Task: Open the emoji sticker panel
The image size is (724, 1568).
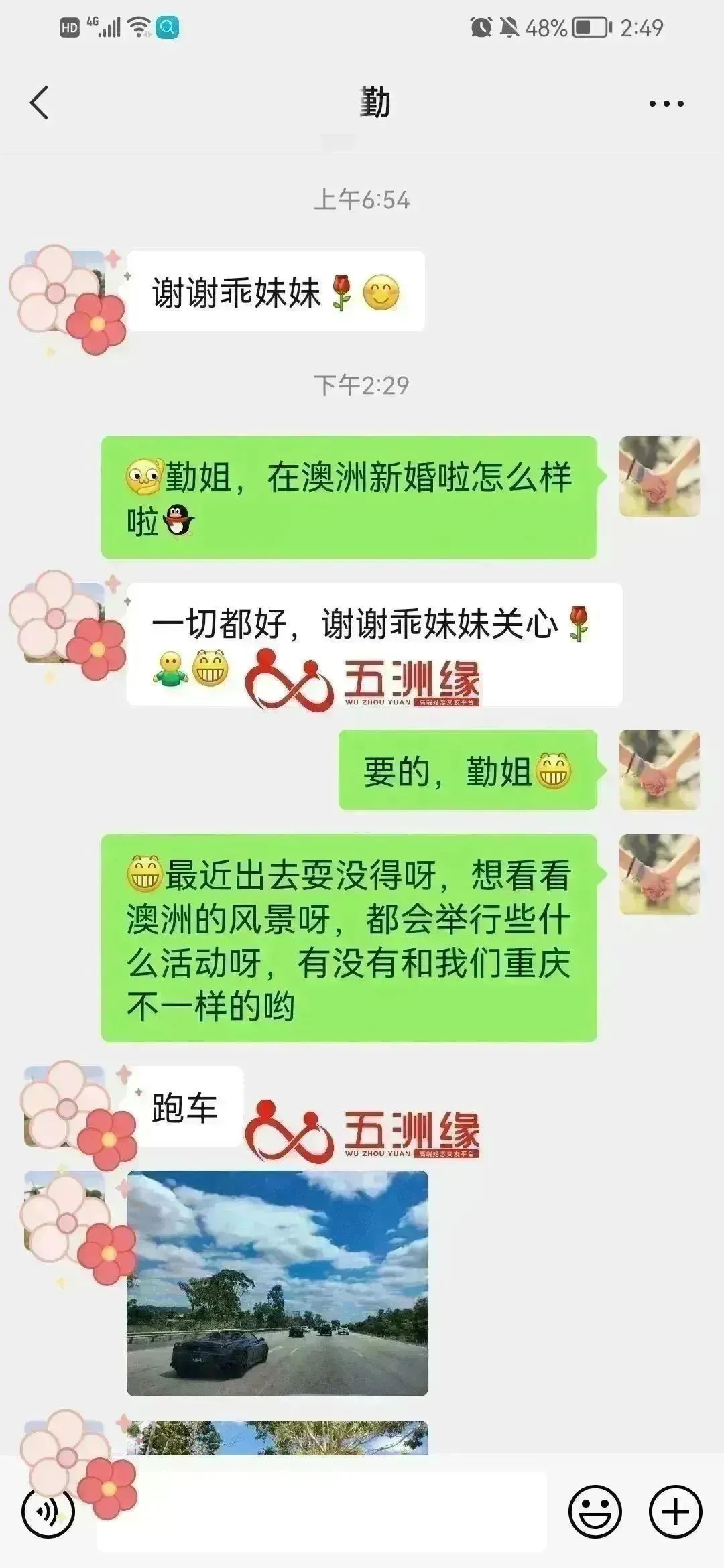Action: [595, 1512]
